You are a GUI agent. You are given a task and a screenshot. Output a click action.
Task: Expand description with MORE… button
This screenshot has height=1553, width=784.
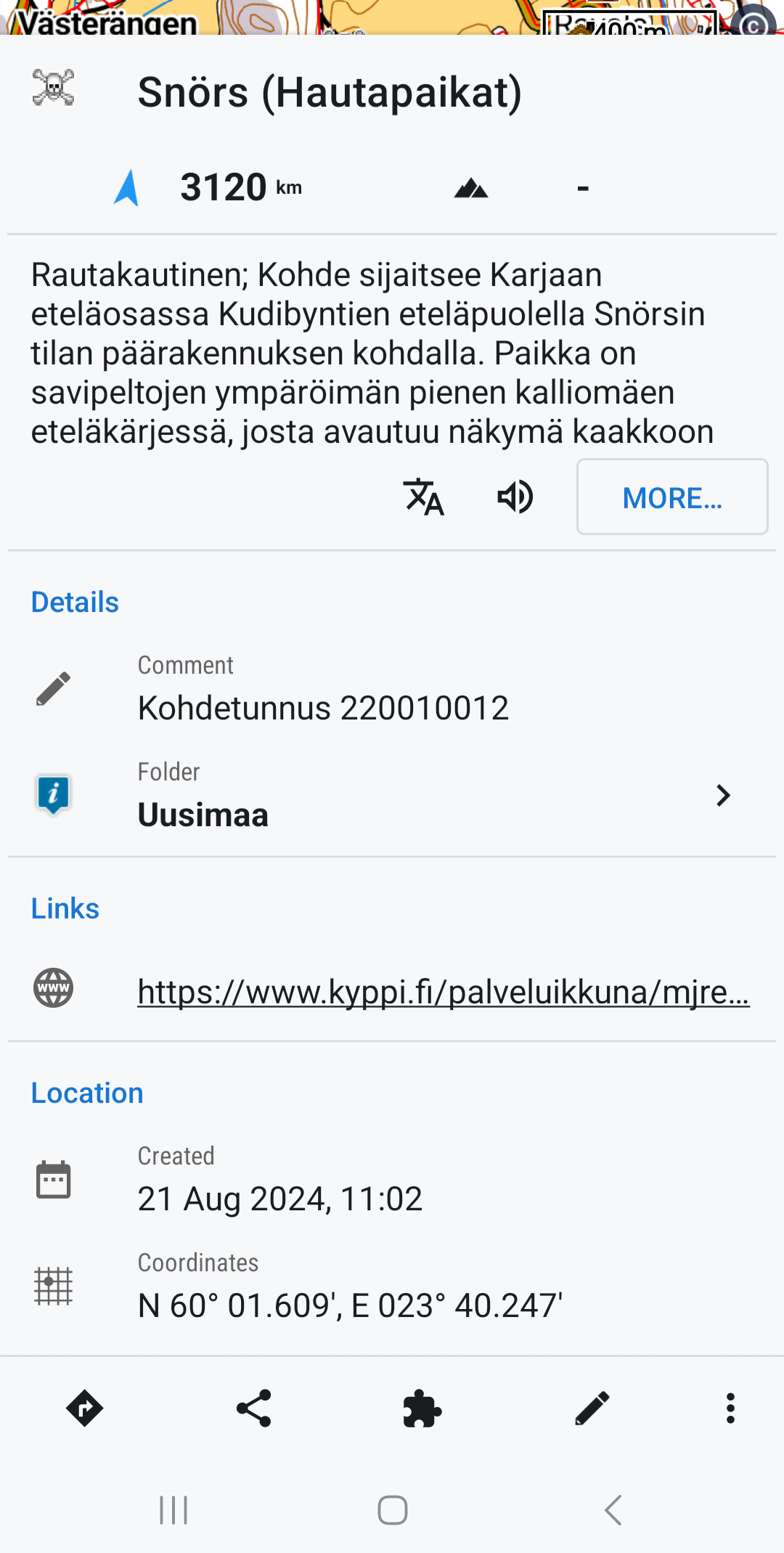point(672,497)
